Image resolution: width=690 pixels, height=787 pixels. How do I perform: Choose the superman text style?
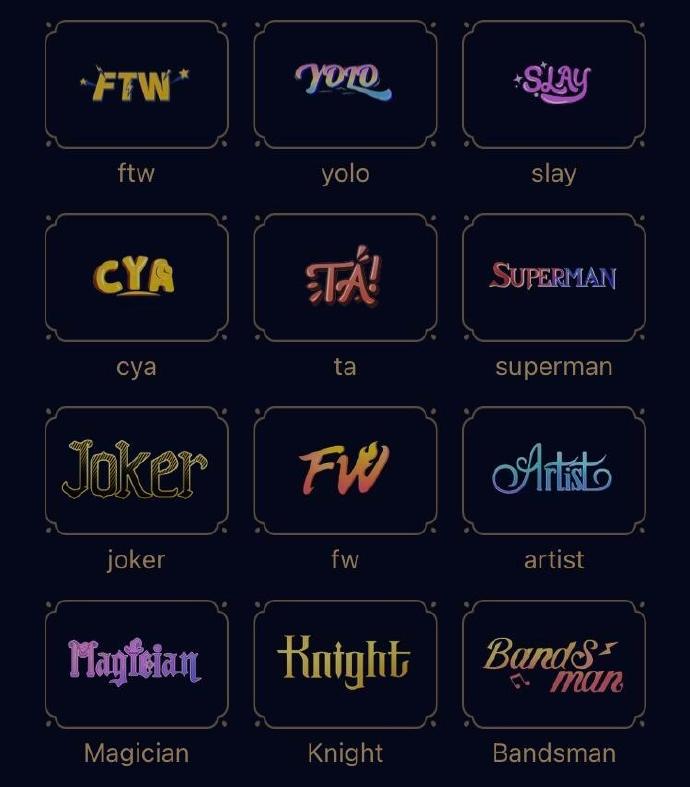click(553, 277)
